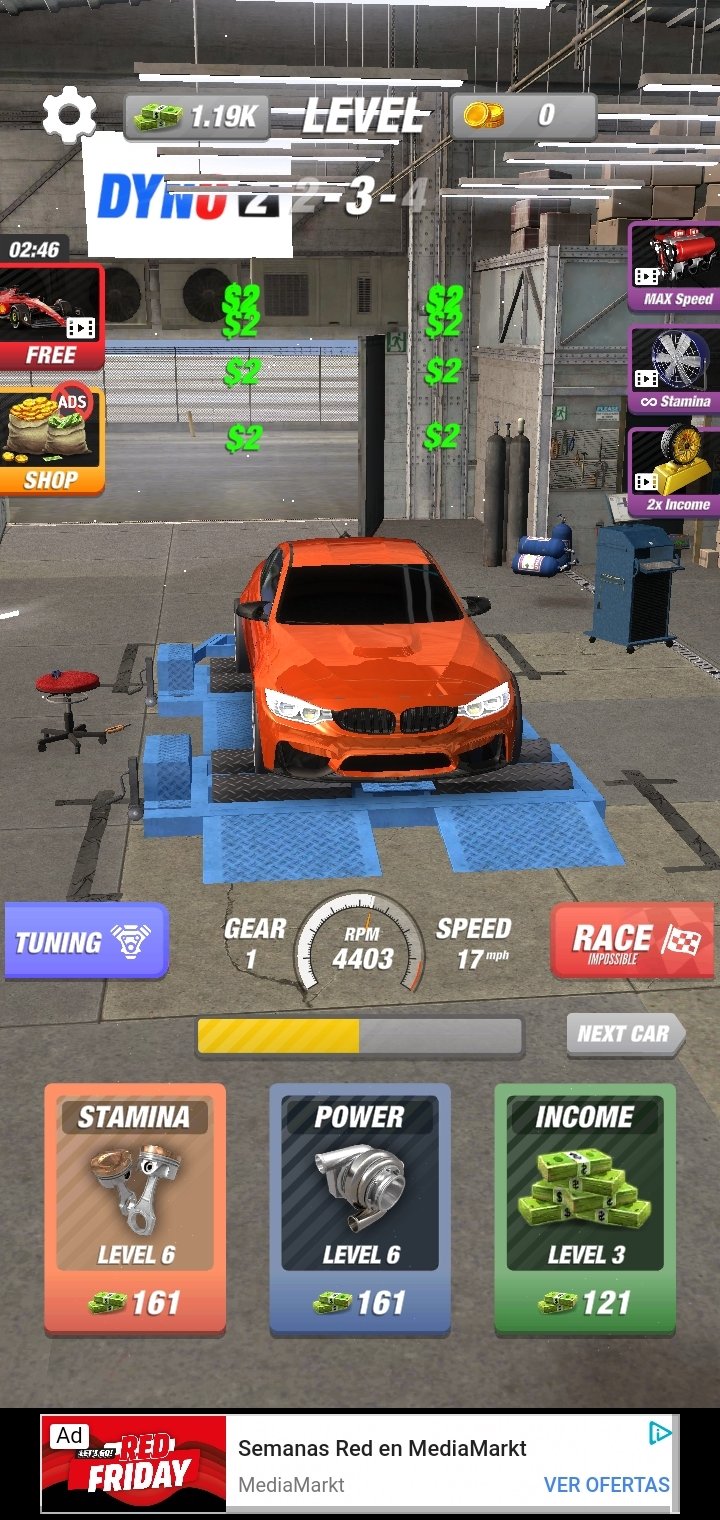The width and height of the screenshot is (720, 1520).
Task: Claim the FREE car reward
Action: [x=52, y=316]
